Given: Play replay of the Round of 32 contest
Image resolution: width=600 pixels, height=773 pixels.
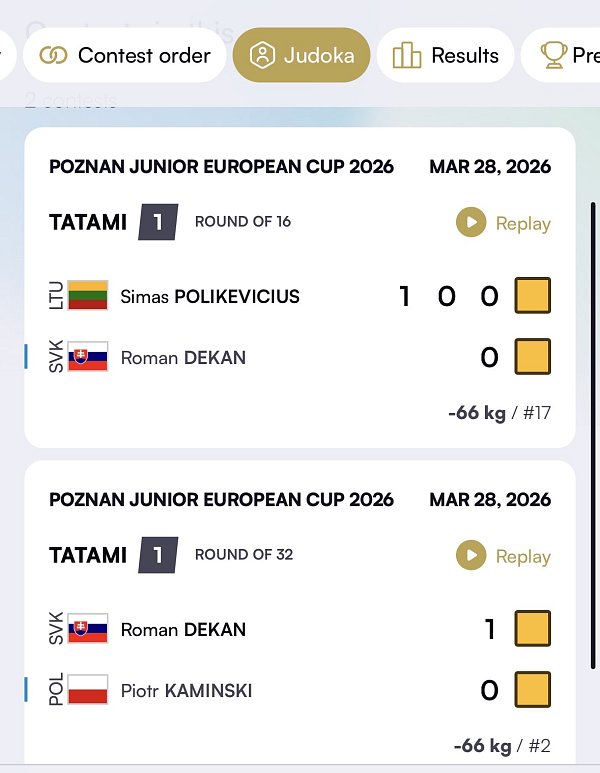Looking at the screenshot, I should pos(503,556).
